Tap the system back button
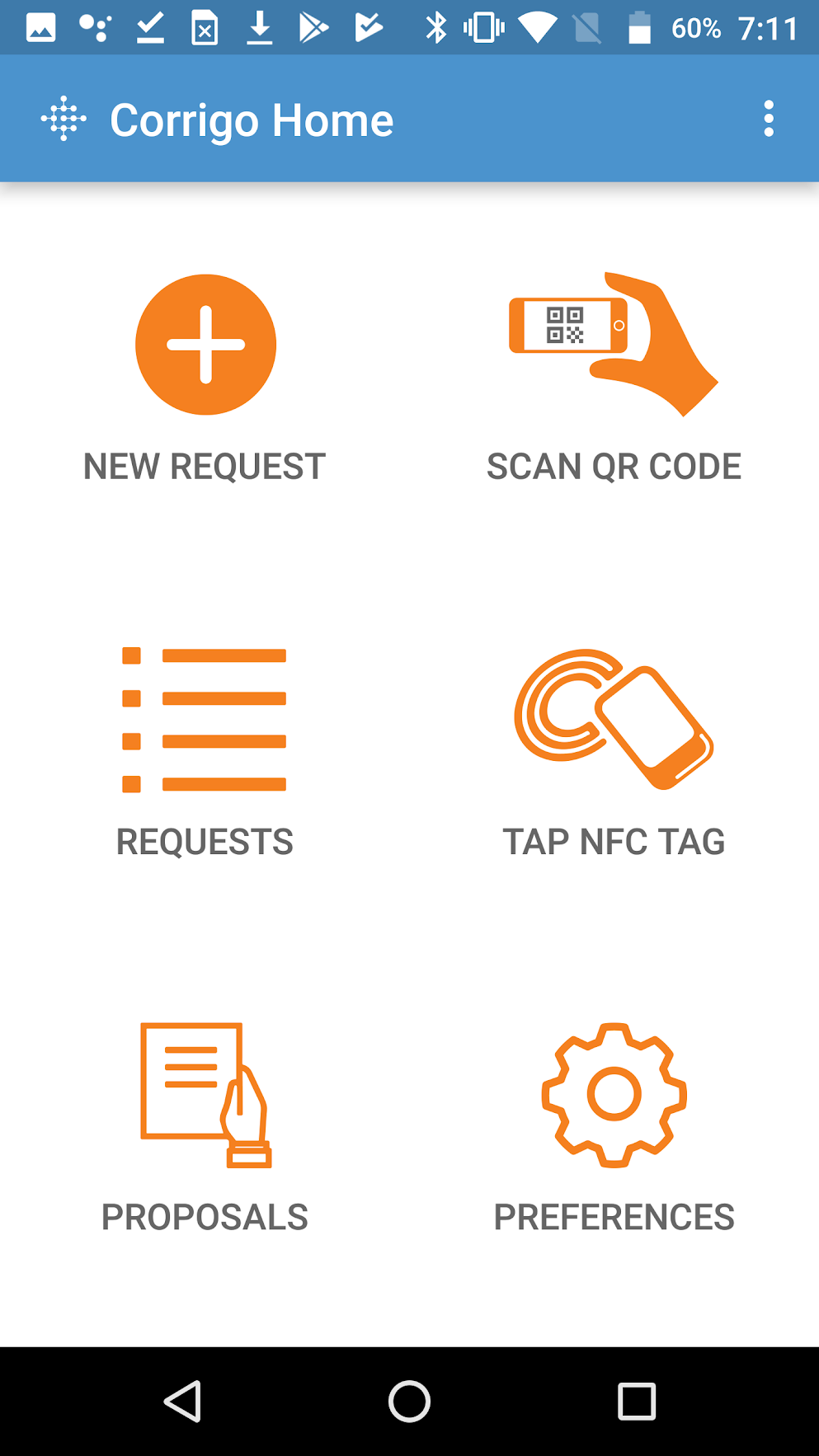The width and height of the screenshot is (819, 1456). click(183, 1401)
